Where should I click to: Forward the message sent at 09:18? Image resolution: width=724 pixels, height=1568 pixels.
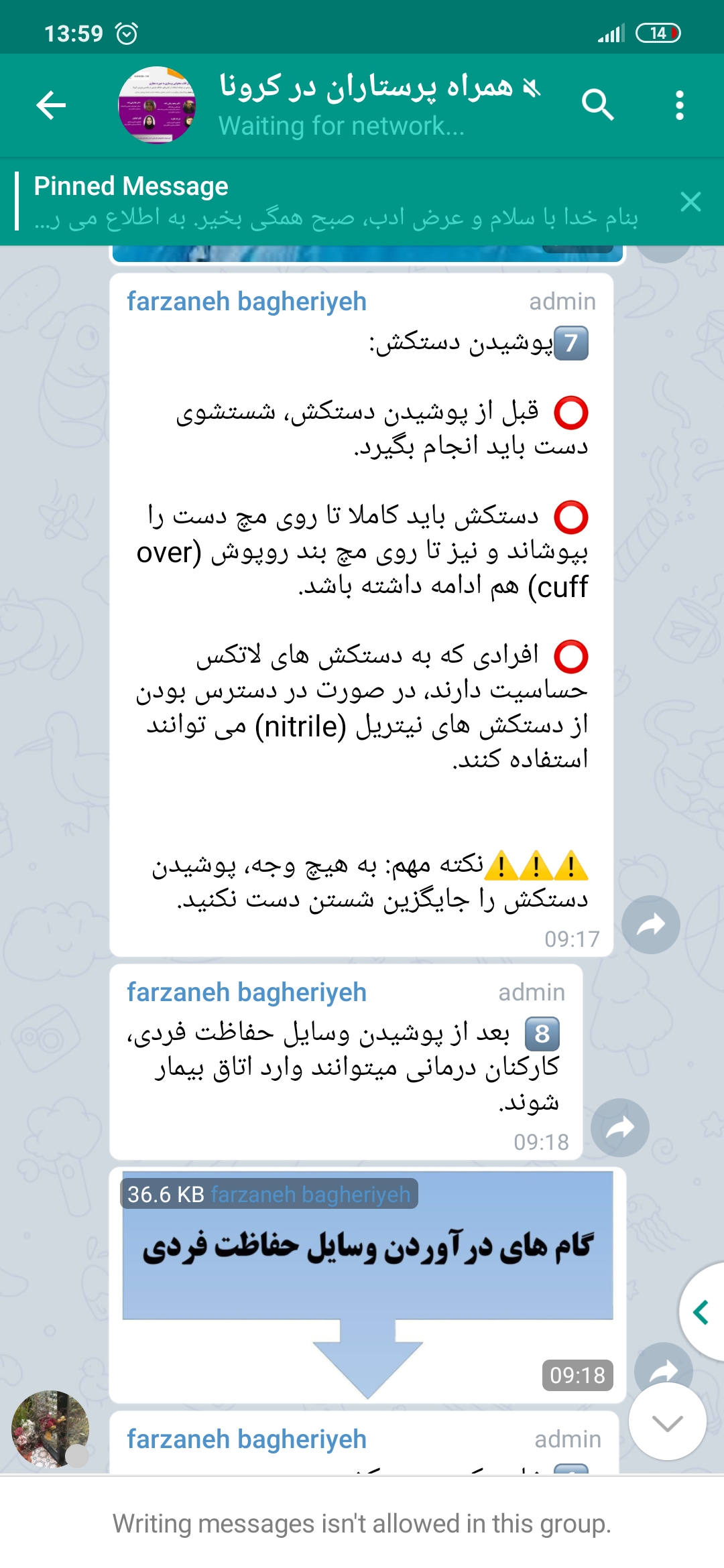[x=619, y=1128]
